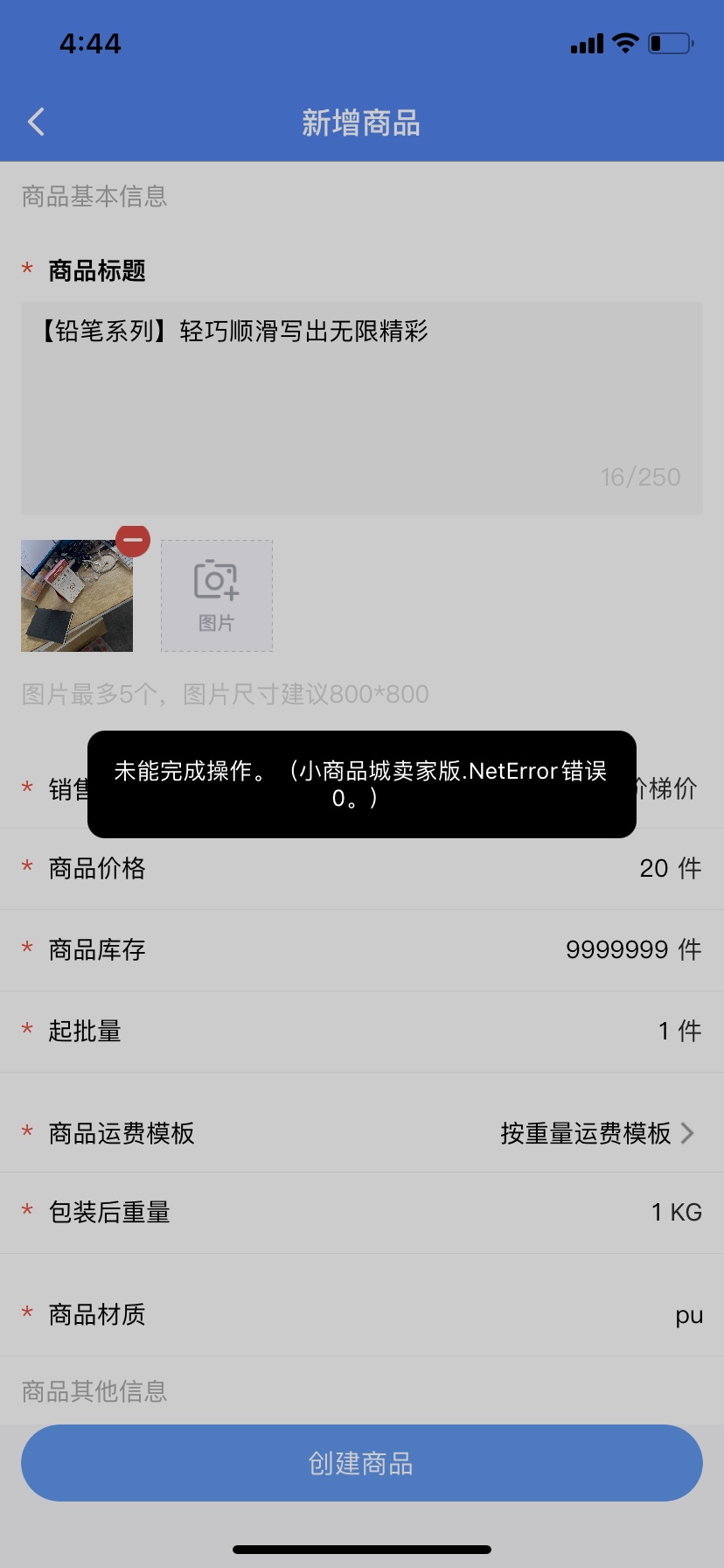Image resolution: width=724 pixels, height=1568 pixels.
Task: Edit the 商品库存 quantity field
Action: (362, 950)
